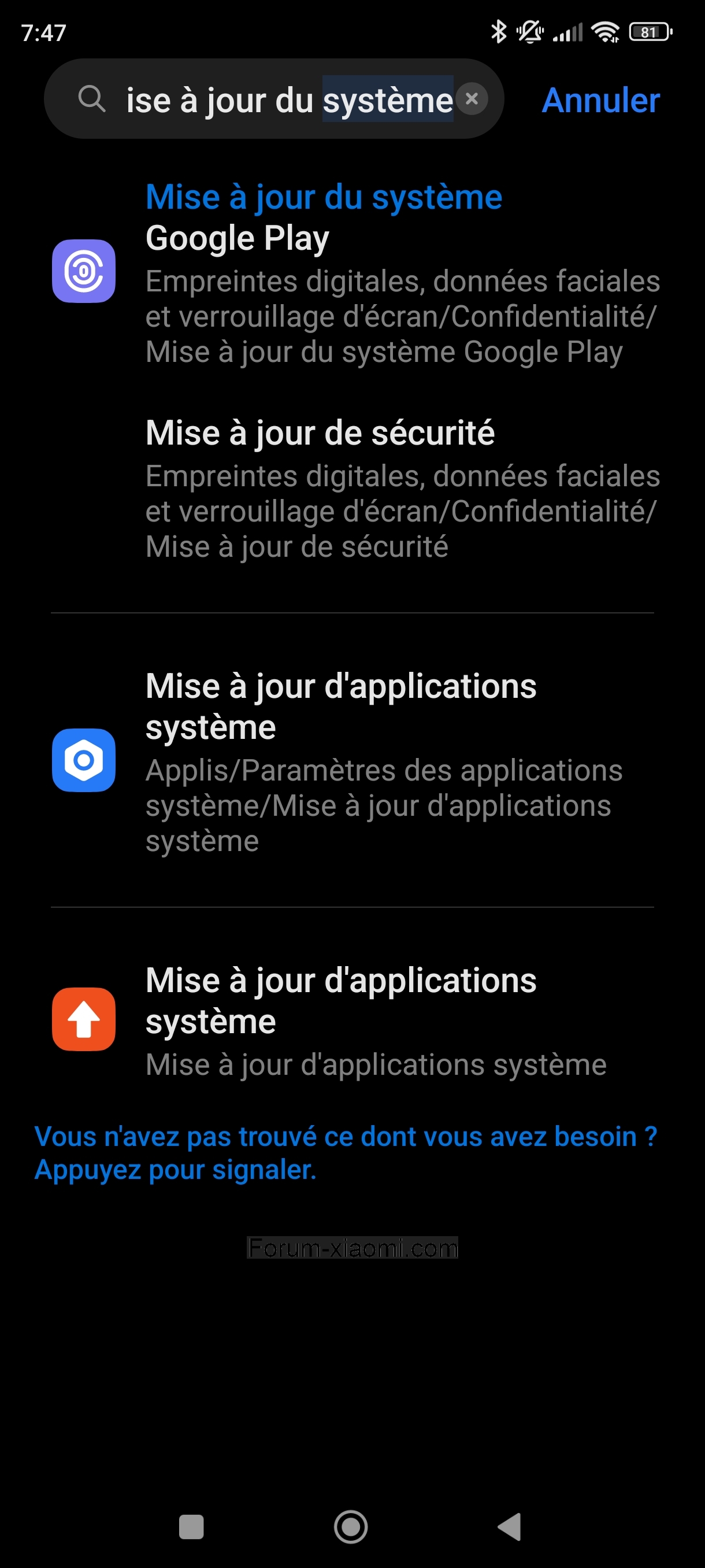Open the result with the orange arrow icon
Screen dimensions: 705x1568
point(353,1020)
